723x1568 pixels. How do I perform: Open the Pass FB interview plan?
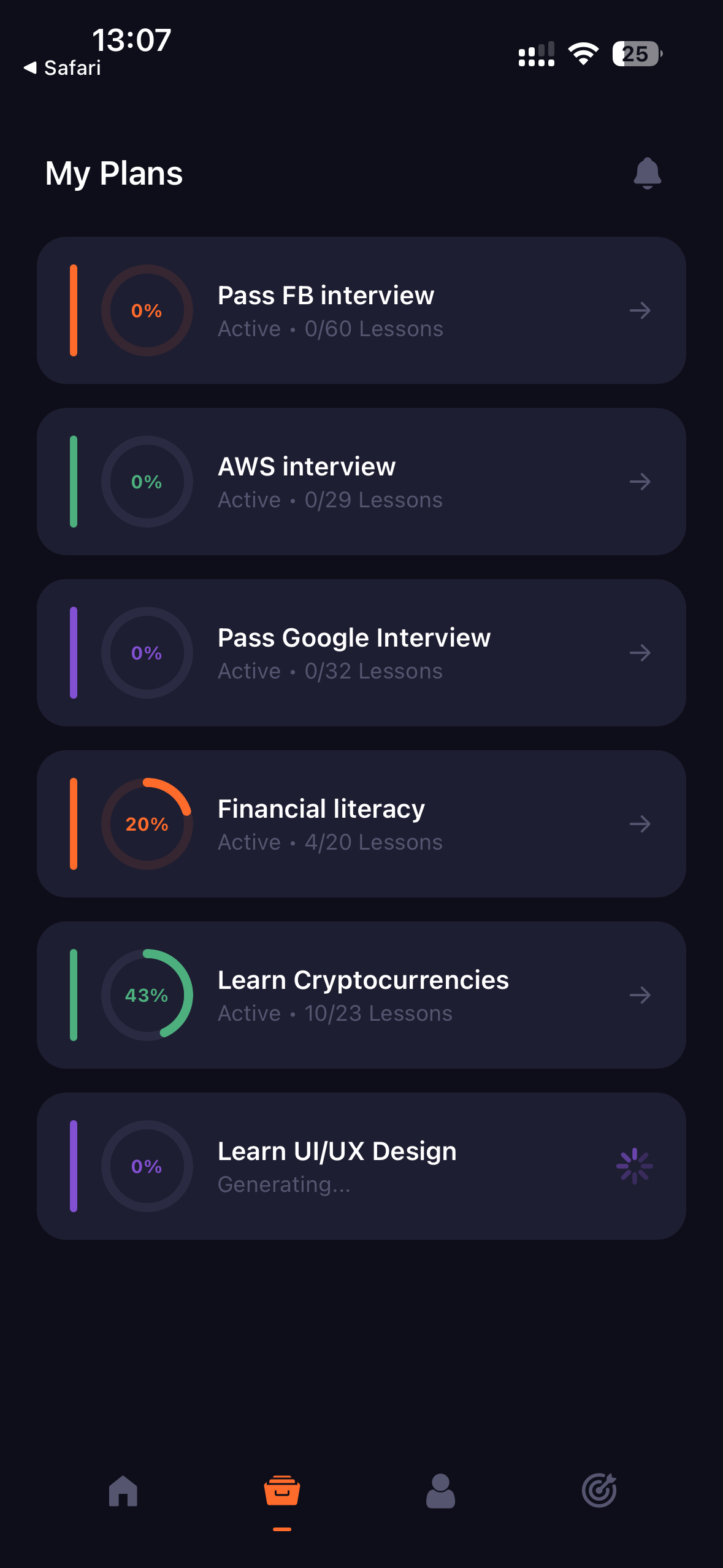pos(361,310)
